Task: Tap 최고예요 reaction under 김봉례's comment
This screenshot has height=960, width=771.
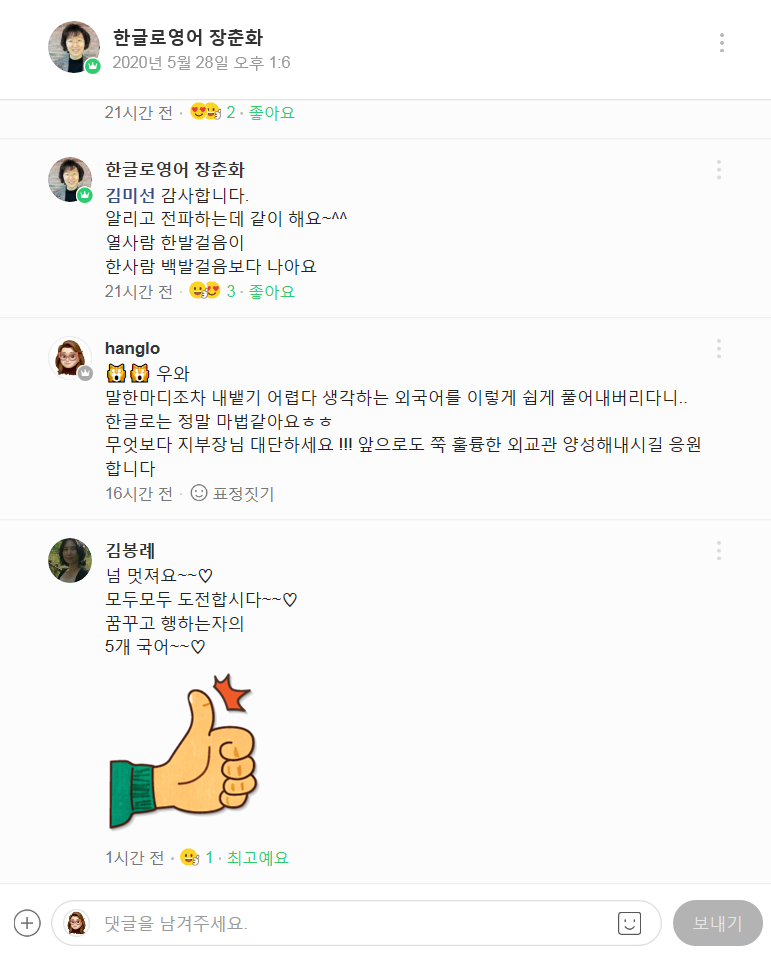Action: pyautogui.click(x=257, y=858)
